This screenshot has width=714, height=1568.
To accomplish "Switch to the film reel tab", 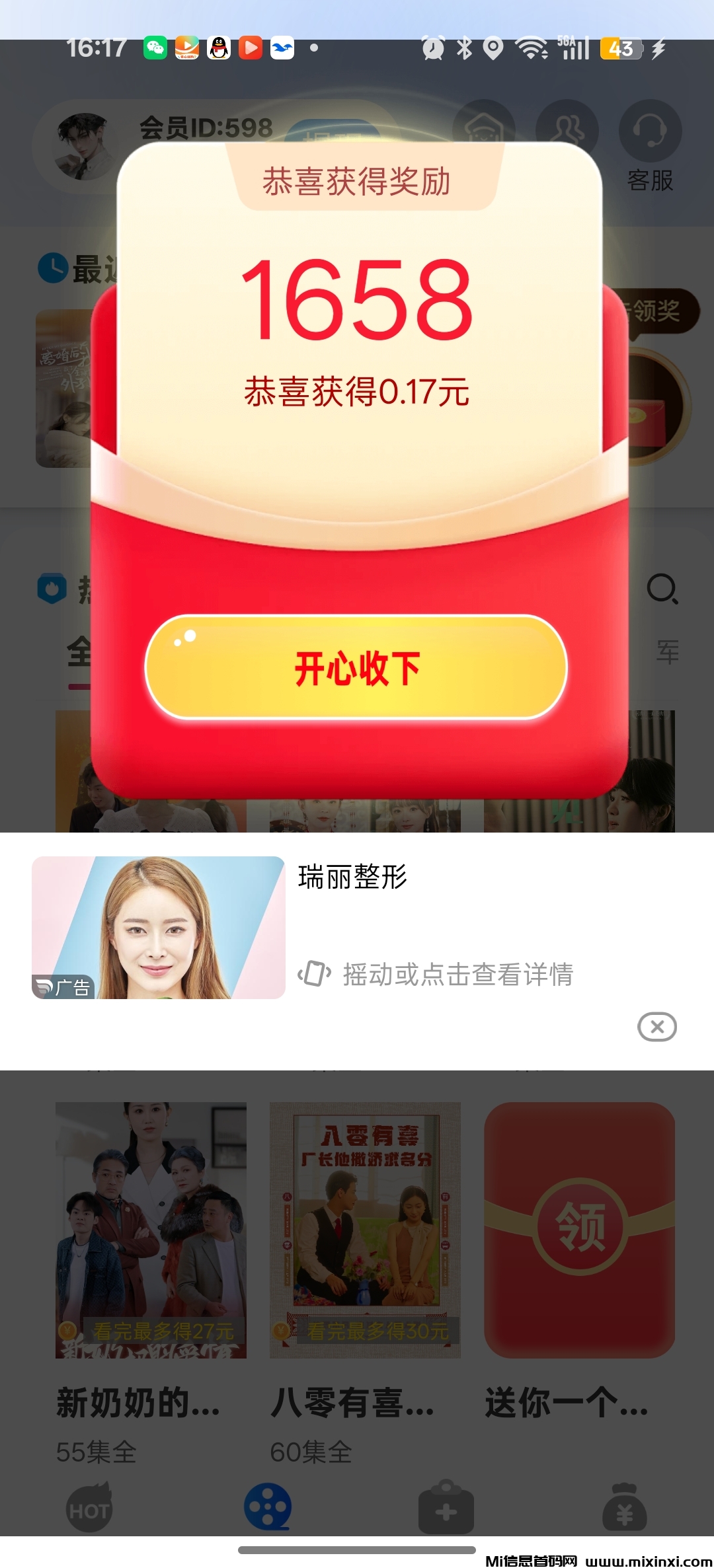I will click(x=268, y=1507).
